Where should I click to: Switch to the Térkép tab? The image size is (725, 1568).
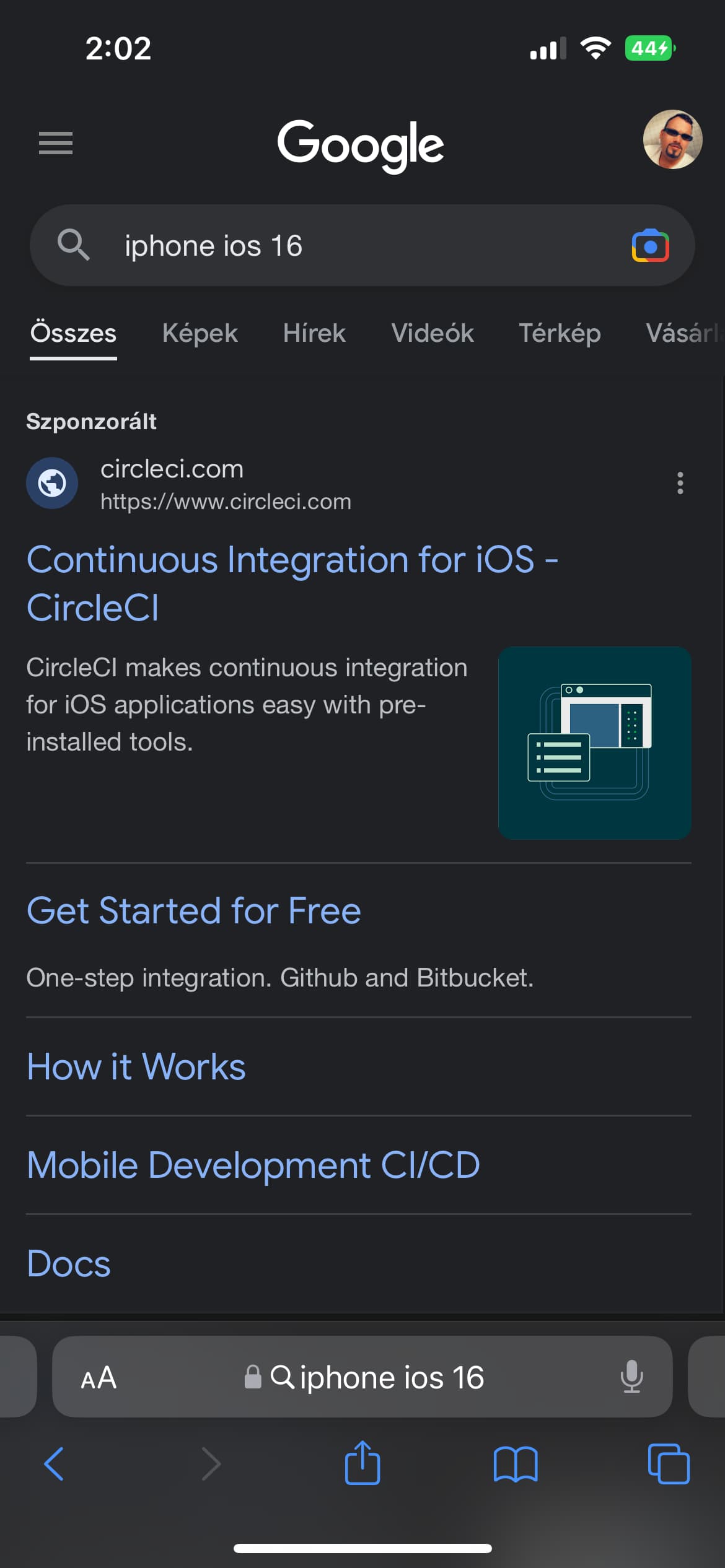560,333
